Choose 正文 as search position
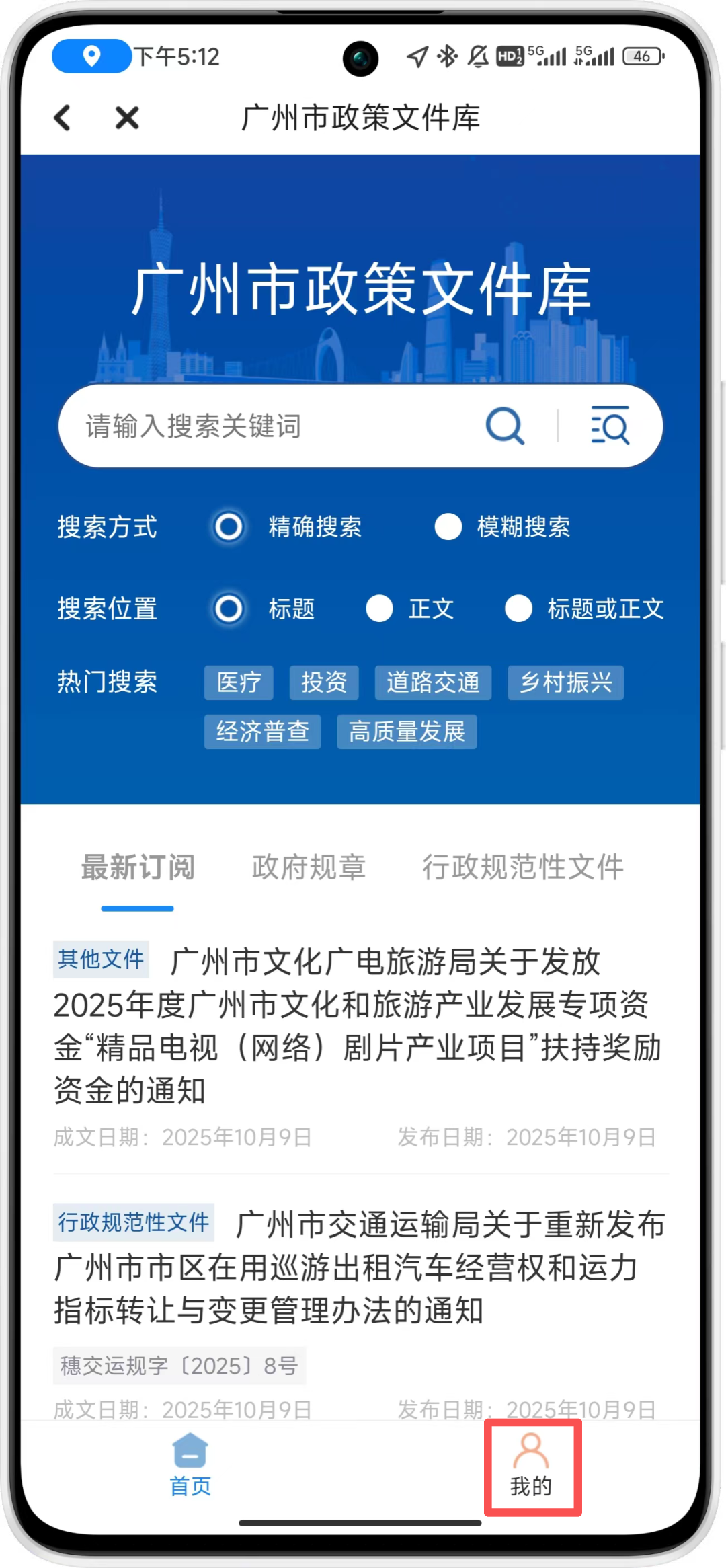726x1568 pixels. tap(379, 609)
